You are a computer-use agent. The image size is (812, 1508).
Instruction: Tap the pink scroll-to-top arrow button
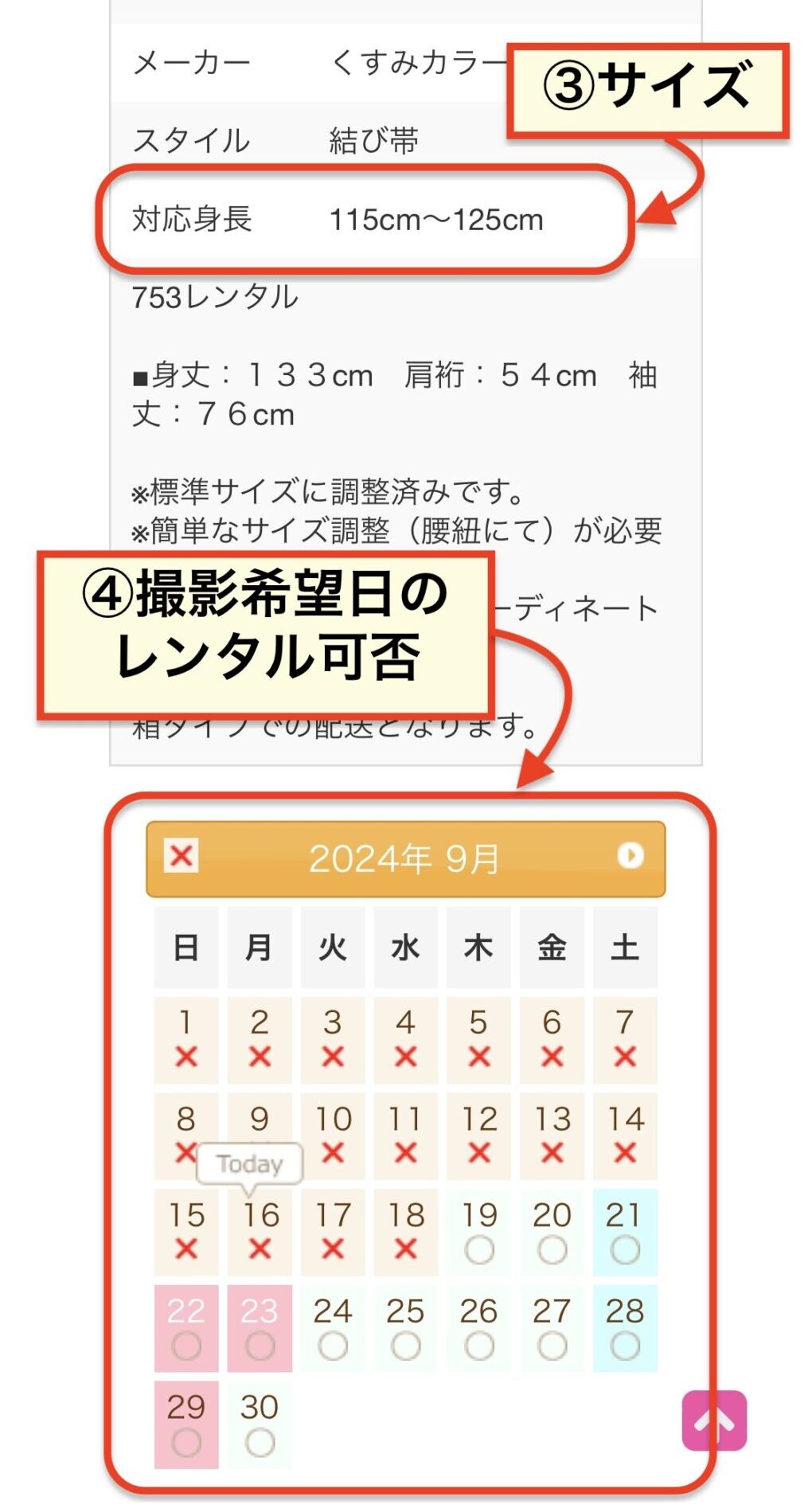[x=714, y=1420]
